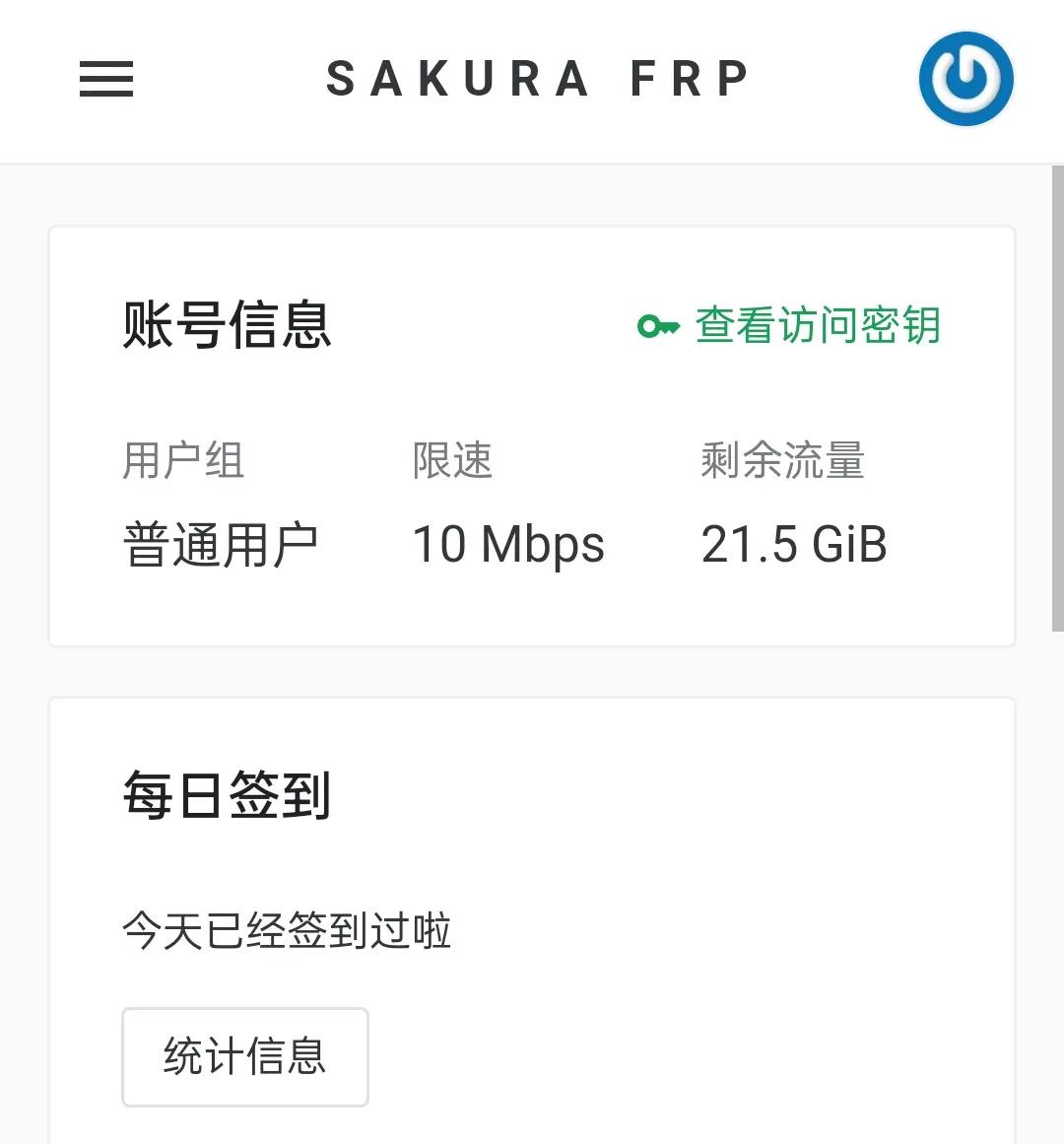
Task: Select the 10 Mbps speed limit value
Action: click(508, 543)
